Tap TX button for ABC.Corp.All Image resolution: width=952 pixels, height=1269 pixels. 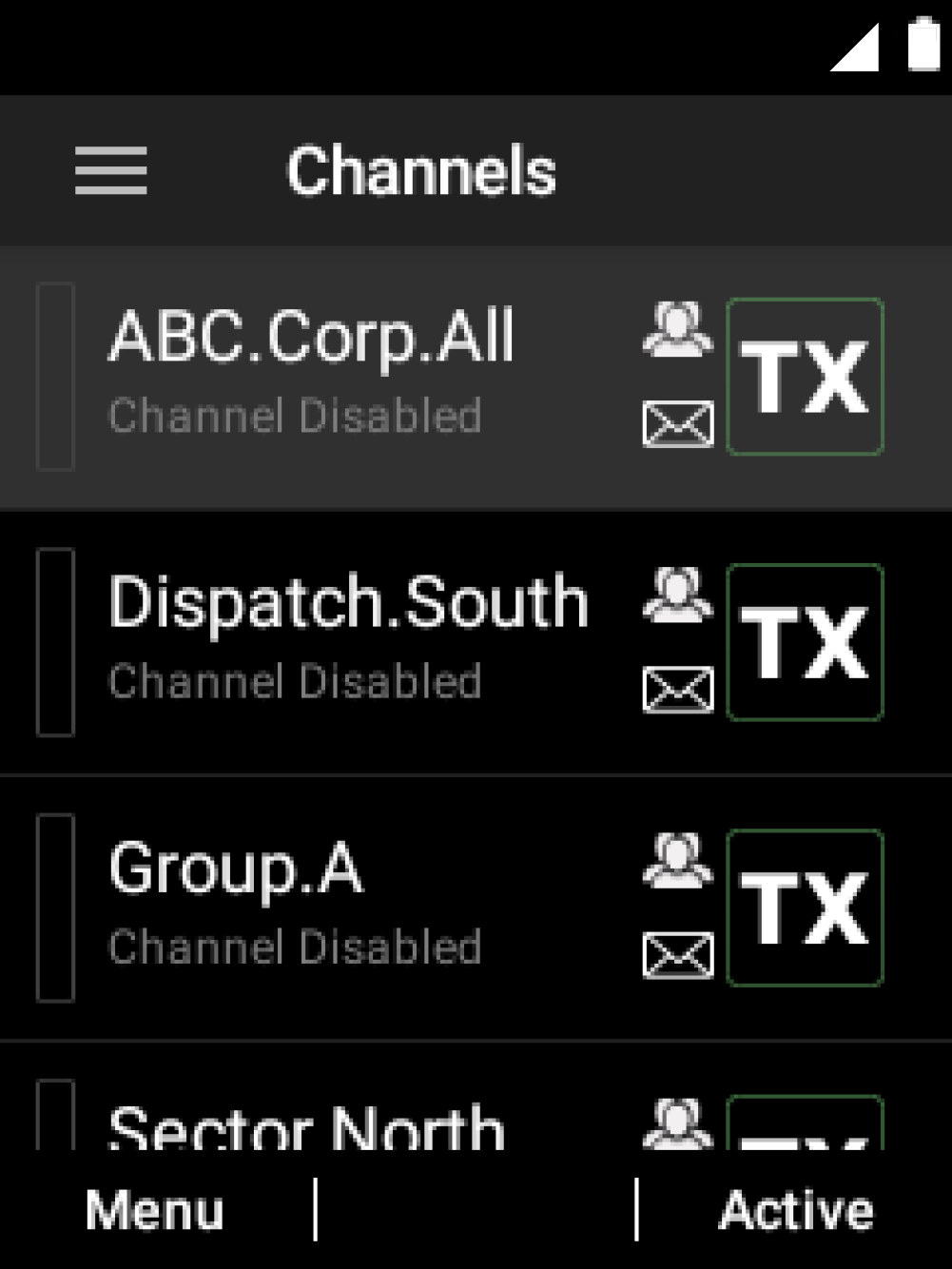805,377
